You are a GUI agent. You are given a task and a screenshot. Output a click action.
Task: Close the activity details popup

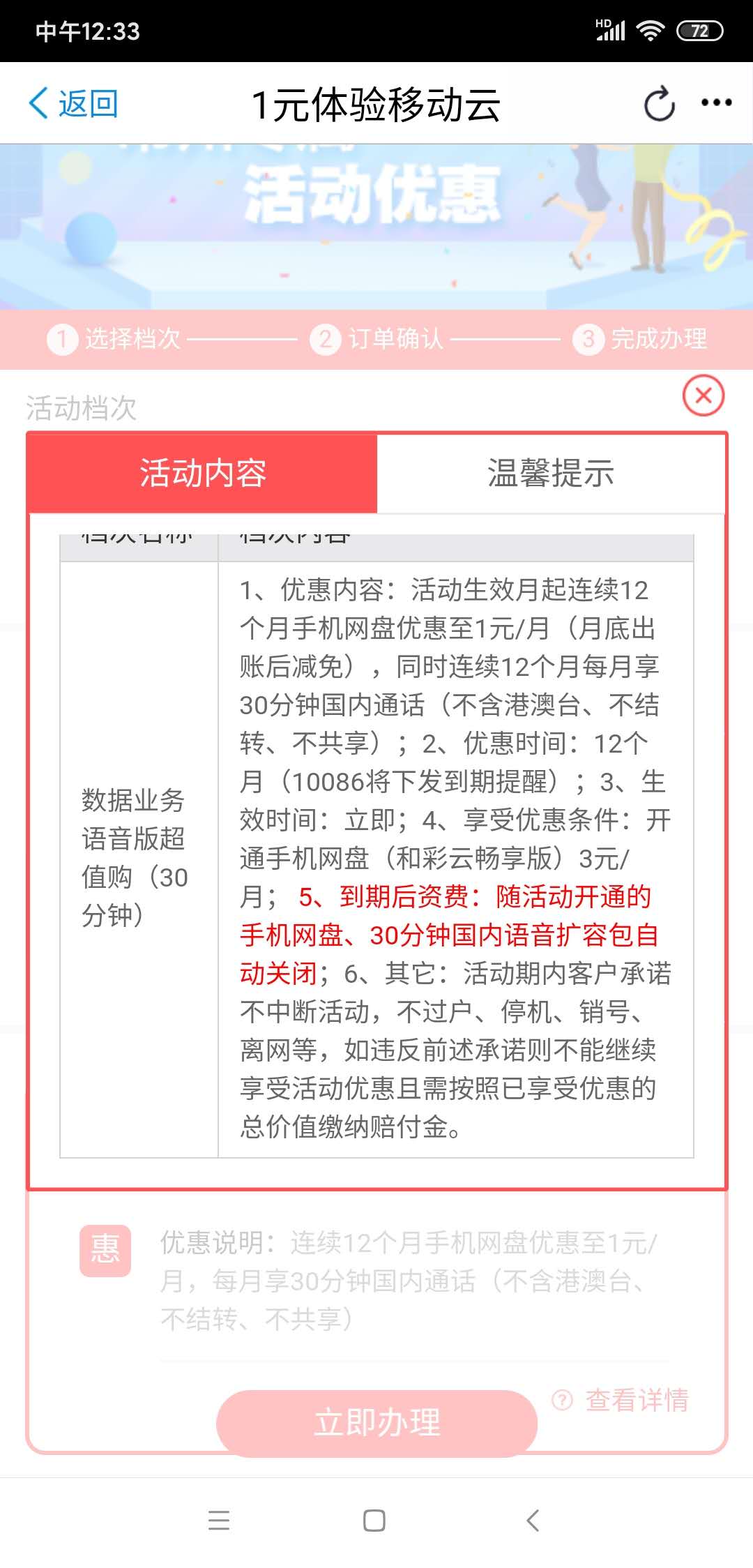click(703, 395)
